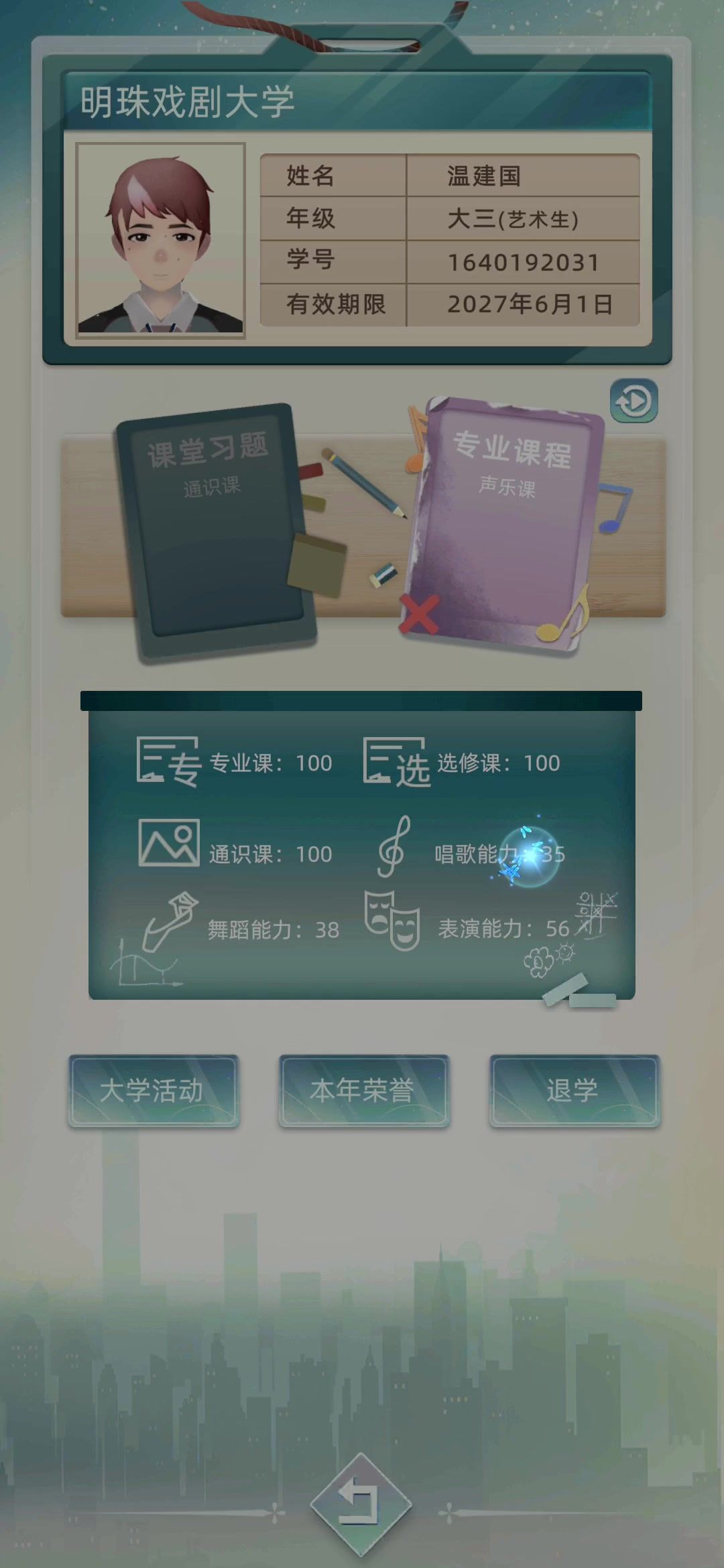Screen dimensions: 724x1568
Task: Go back with the diamond return arrow
Action: pos(361,1504)
